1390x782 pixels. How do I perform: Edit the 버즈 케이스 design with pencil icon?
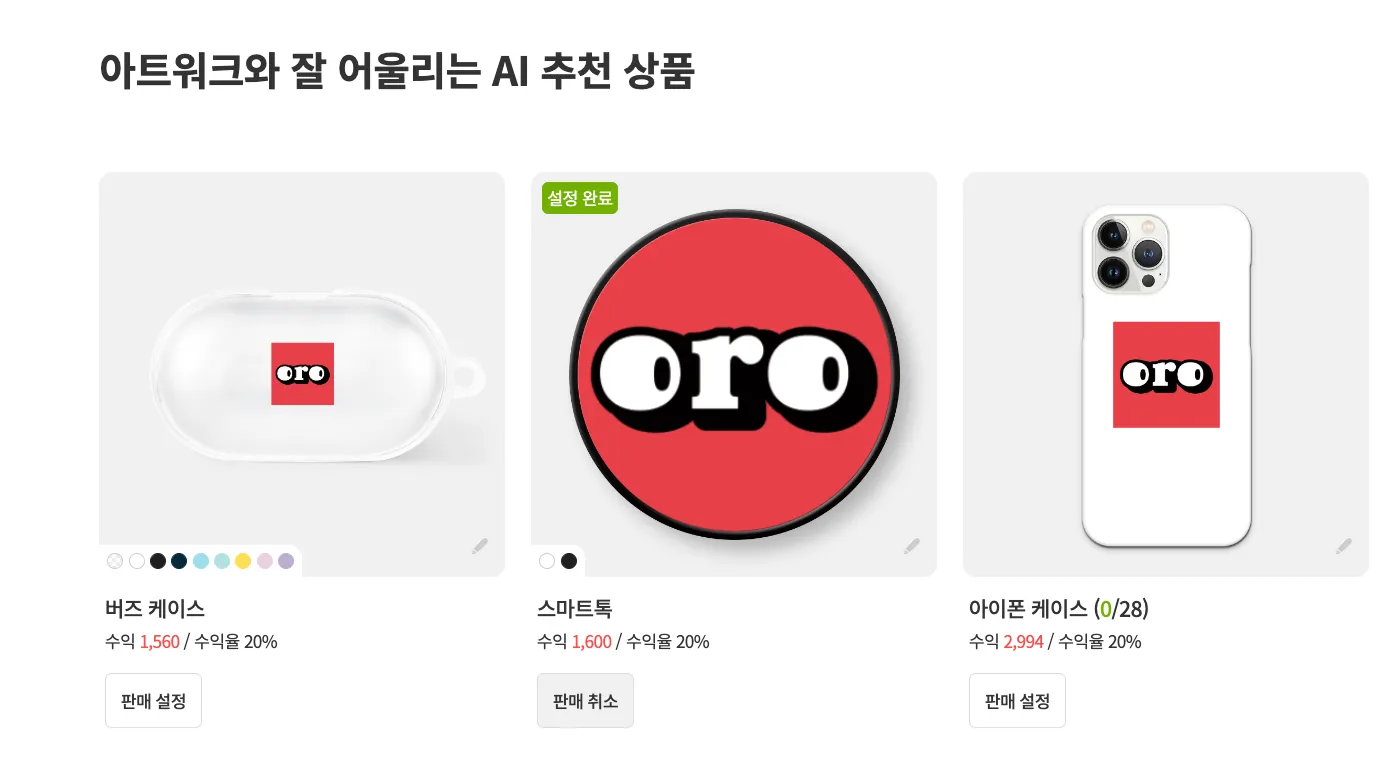coord(480,546)
